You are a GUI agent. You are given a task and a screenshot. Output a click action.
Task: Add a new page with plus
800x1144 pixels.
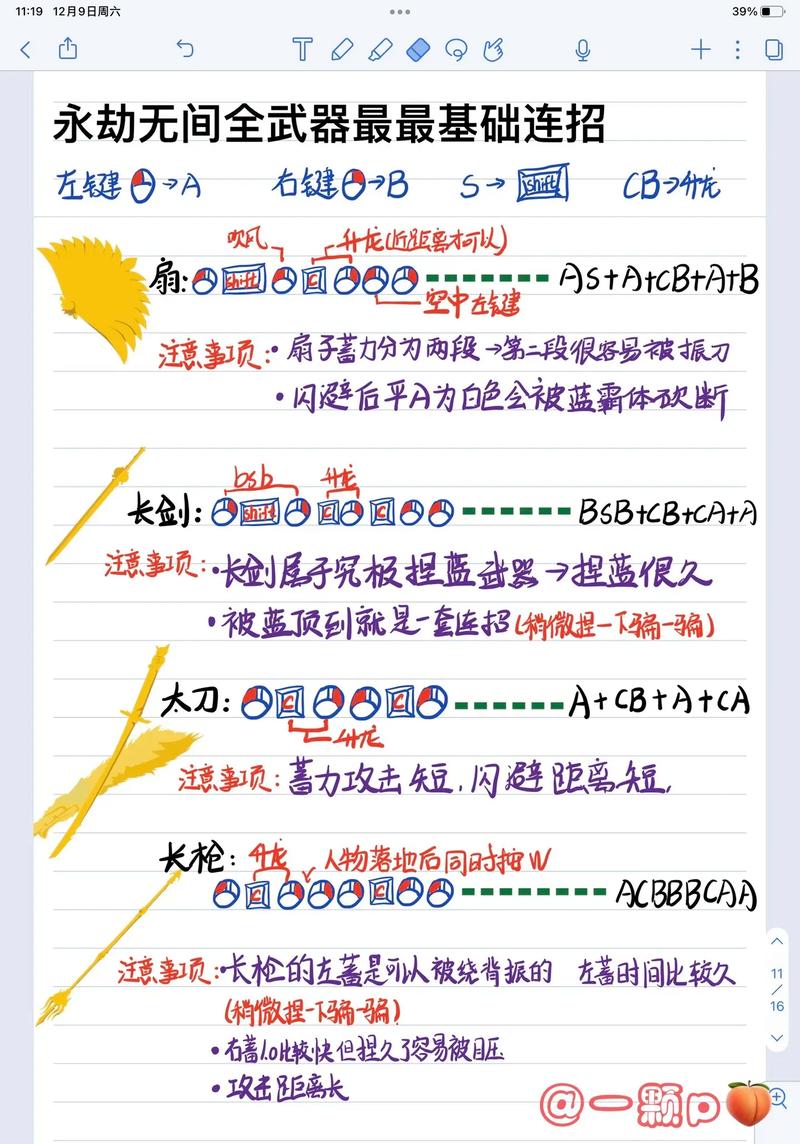coord(700,49)
